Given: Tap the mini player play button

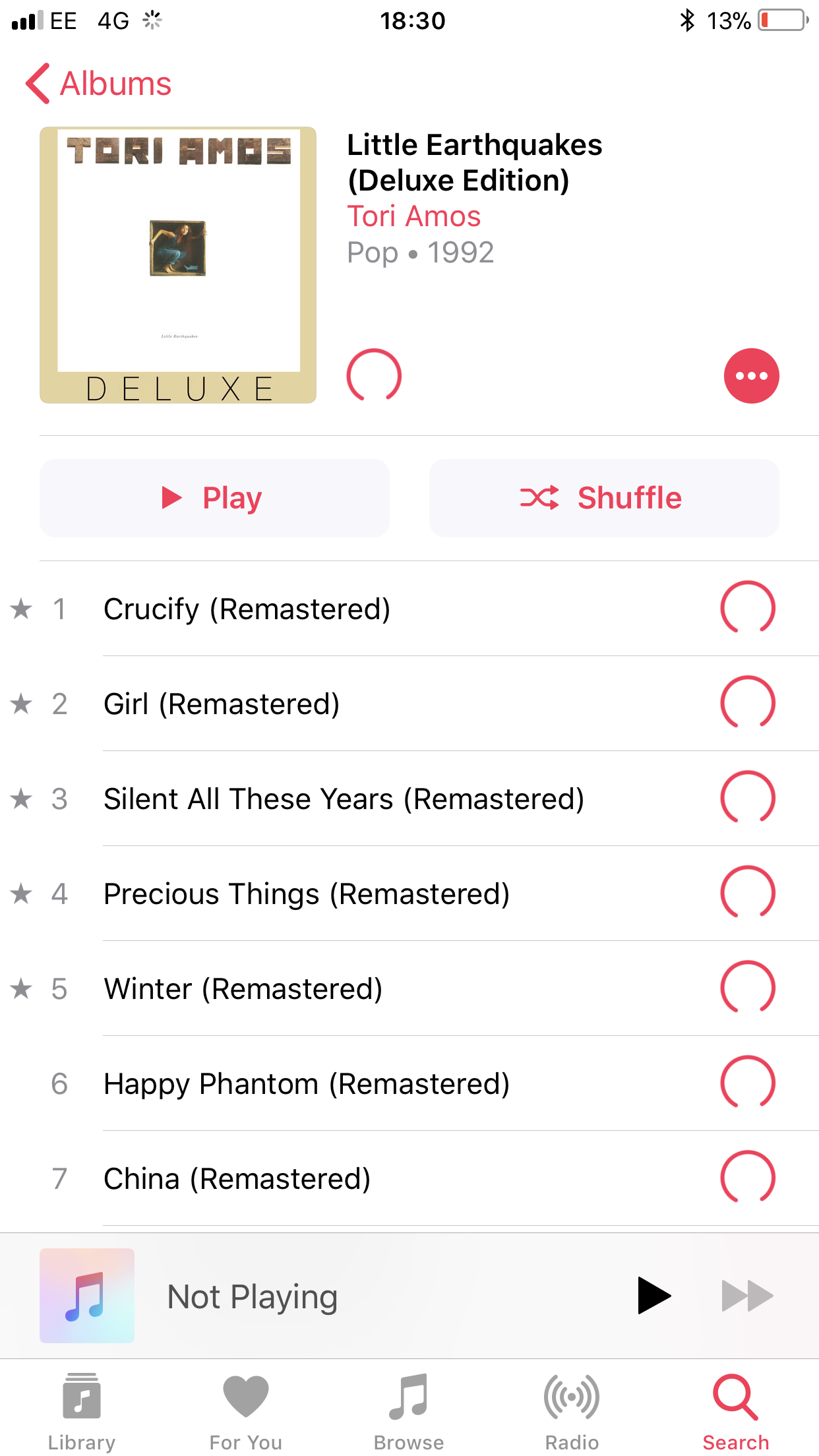Looking at the screenshot, I should click(x=653, y=1296).
